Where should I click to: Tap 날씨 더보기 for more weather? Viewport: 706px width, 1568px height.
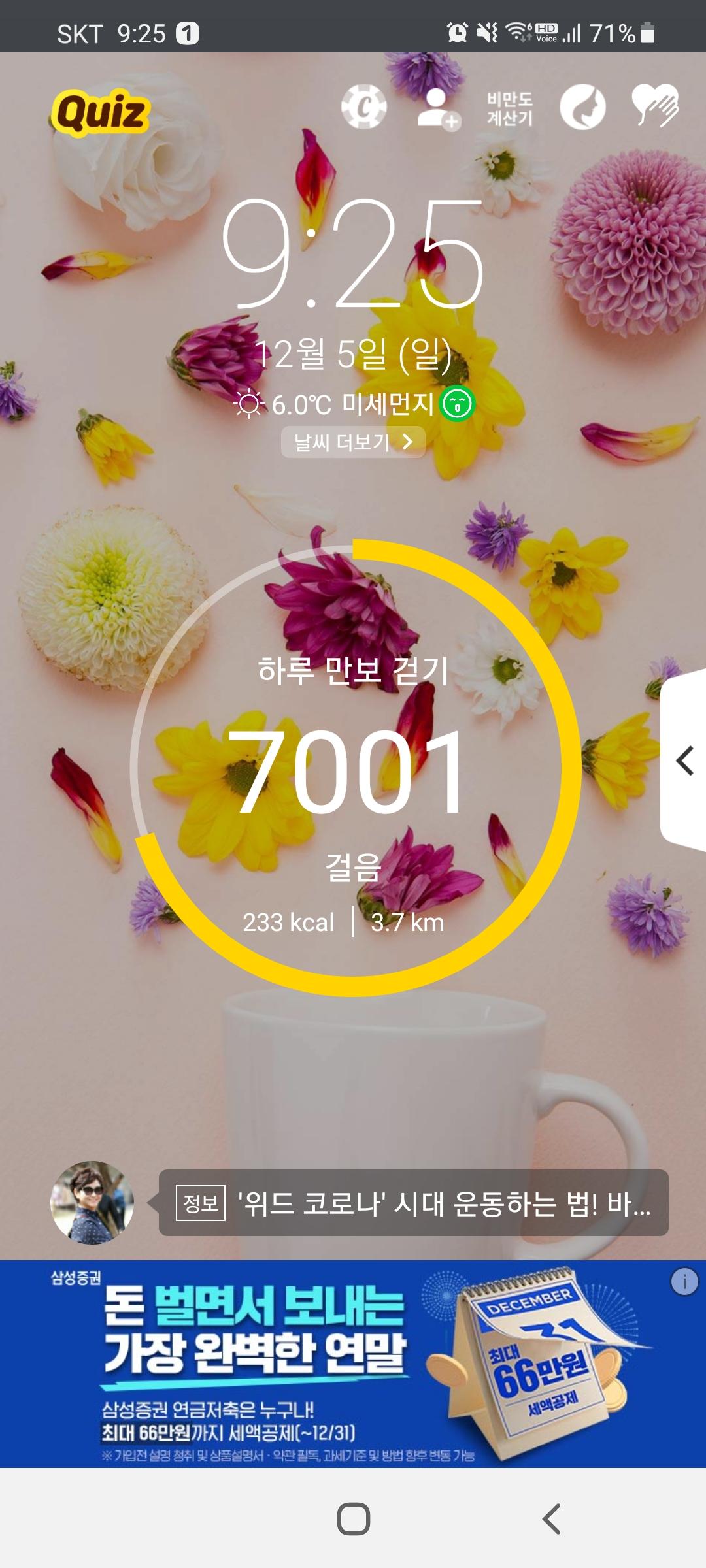coord(353,443)
